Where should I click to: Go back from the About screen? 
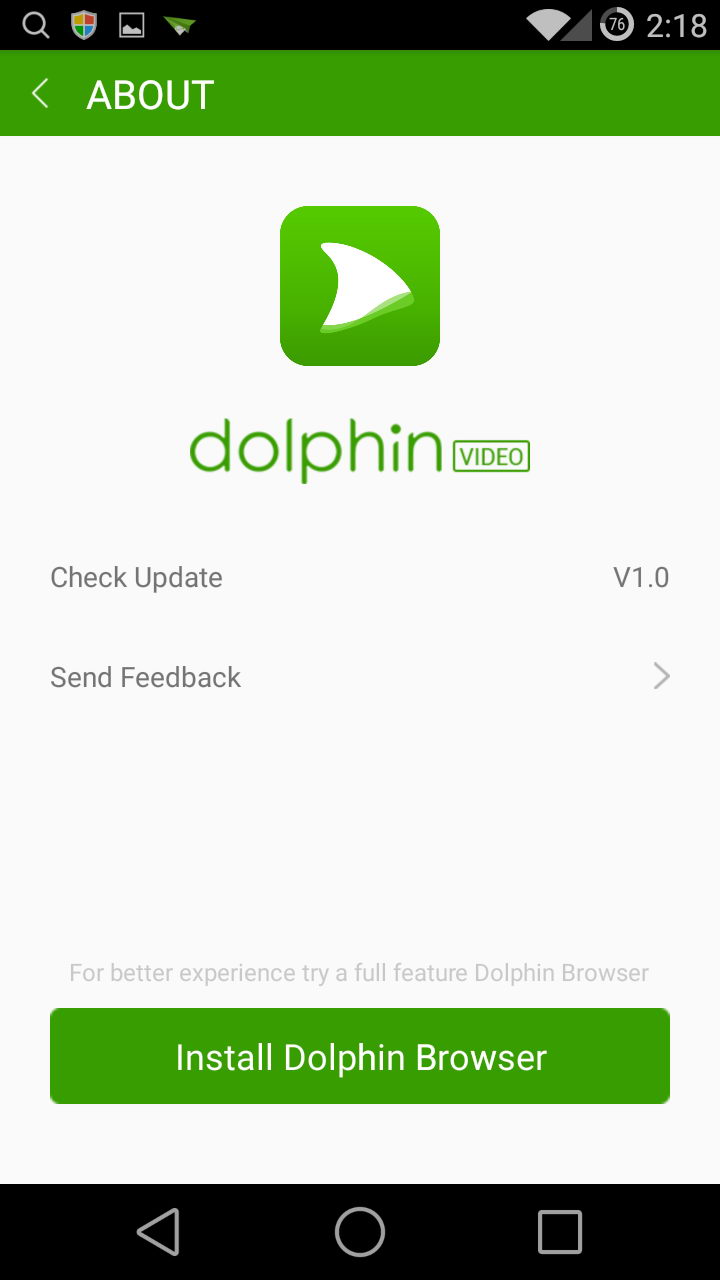click(x=40, y=94)
